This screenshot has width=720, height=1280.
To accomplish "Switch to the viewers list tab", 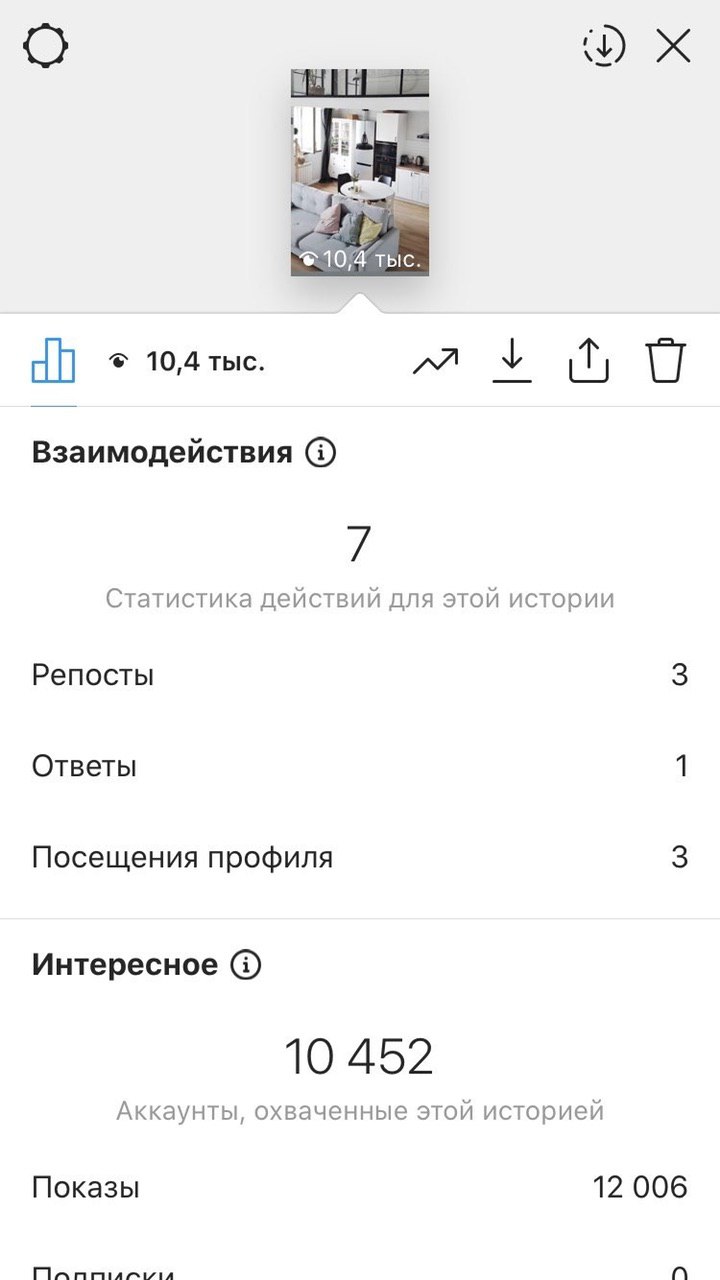I will pos(186,362).
